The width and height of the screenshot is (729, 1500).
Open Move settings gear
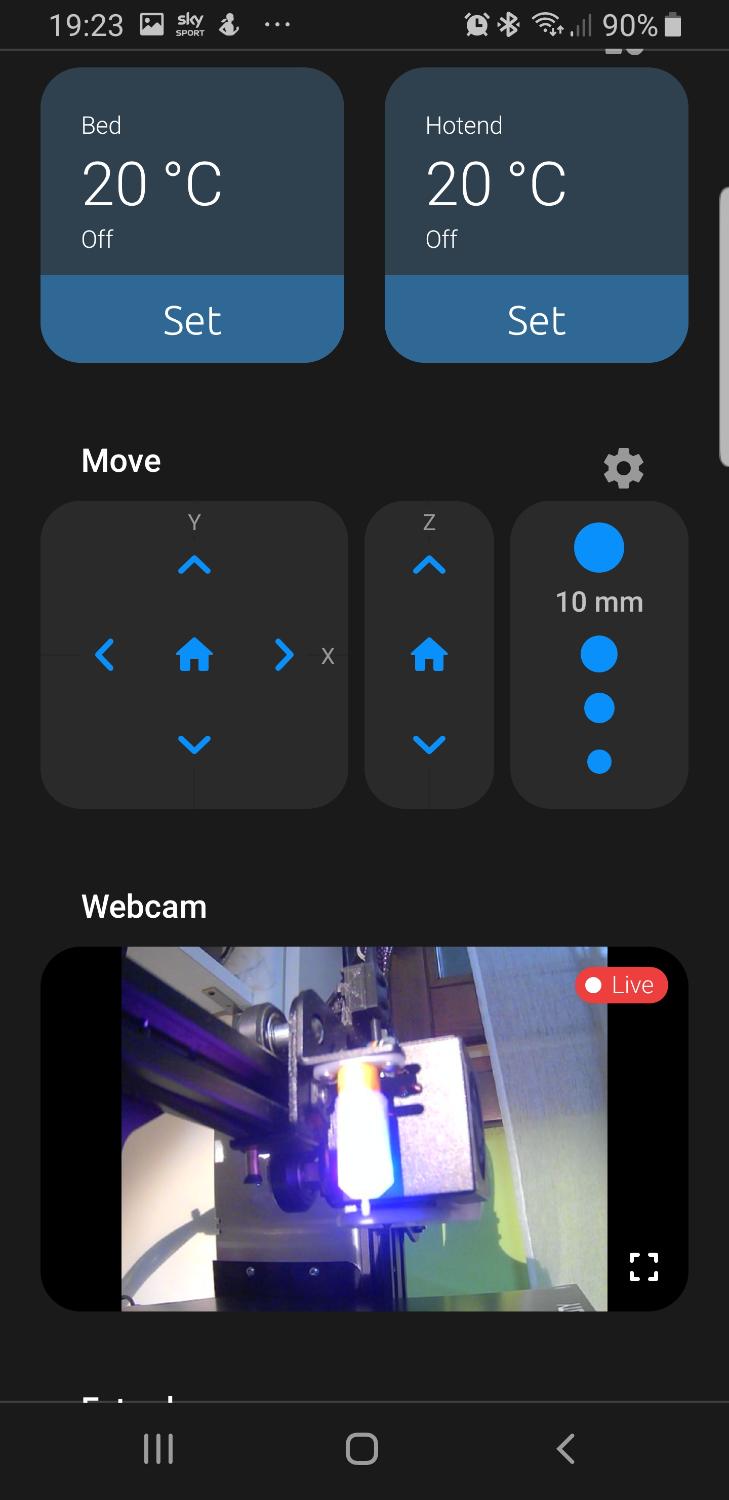(x=623, y=468)
